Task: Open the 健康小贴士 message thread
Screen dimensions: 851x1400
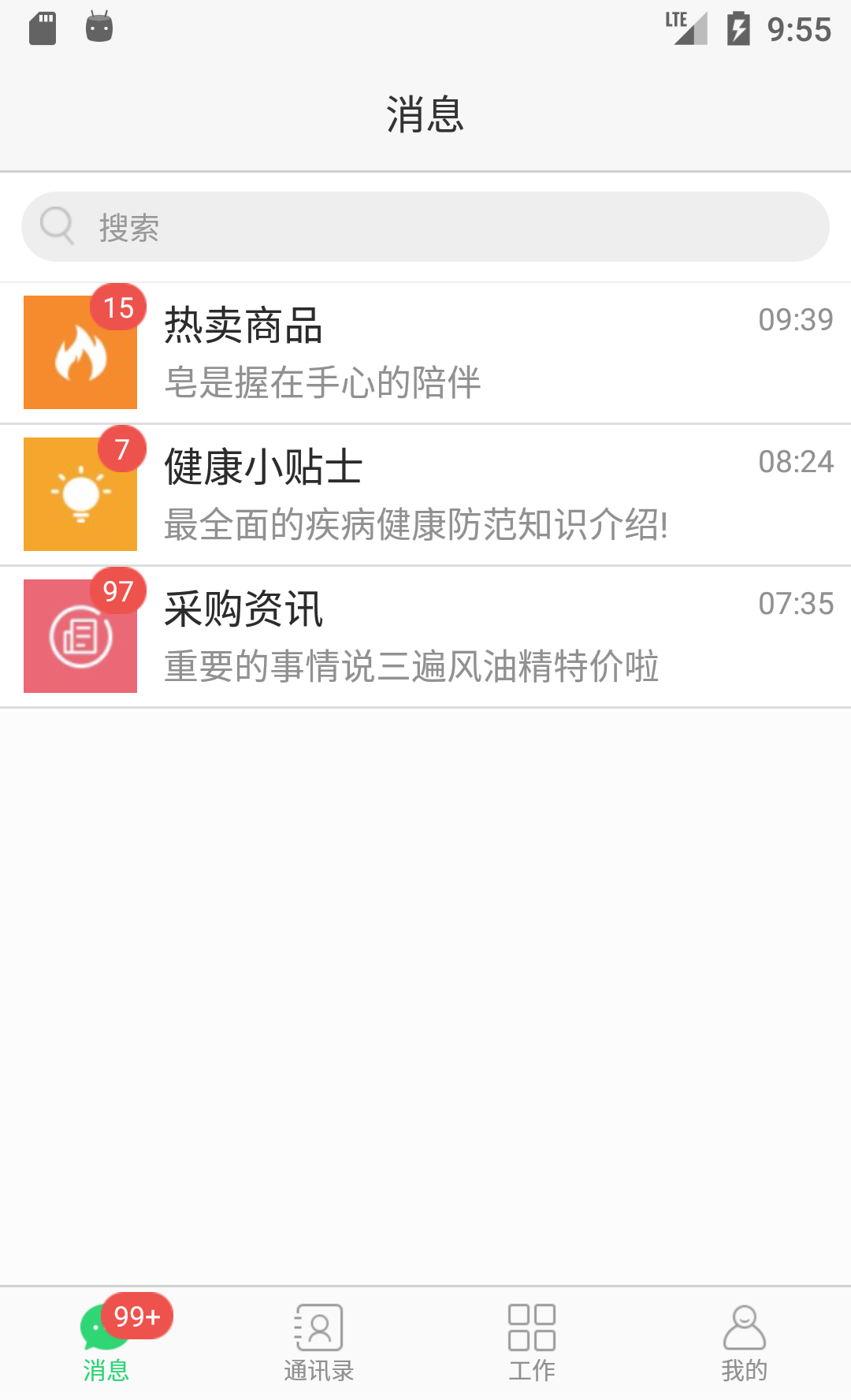Action: (x=425, y=494)
